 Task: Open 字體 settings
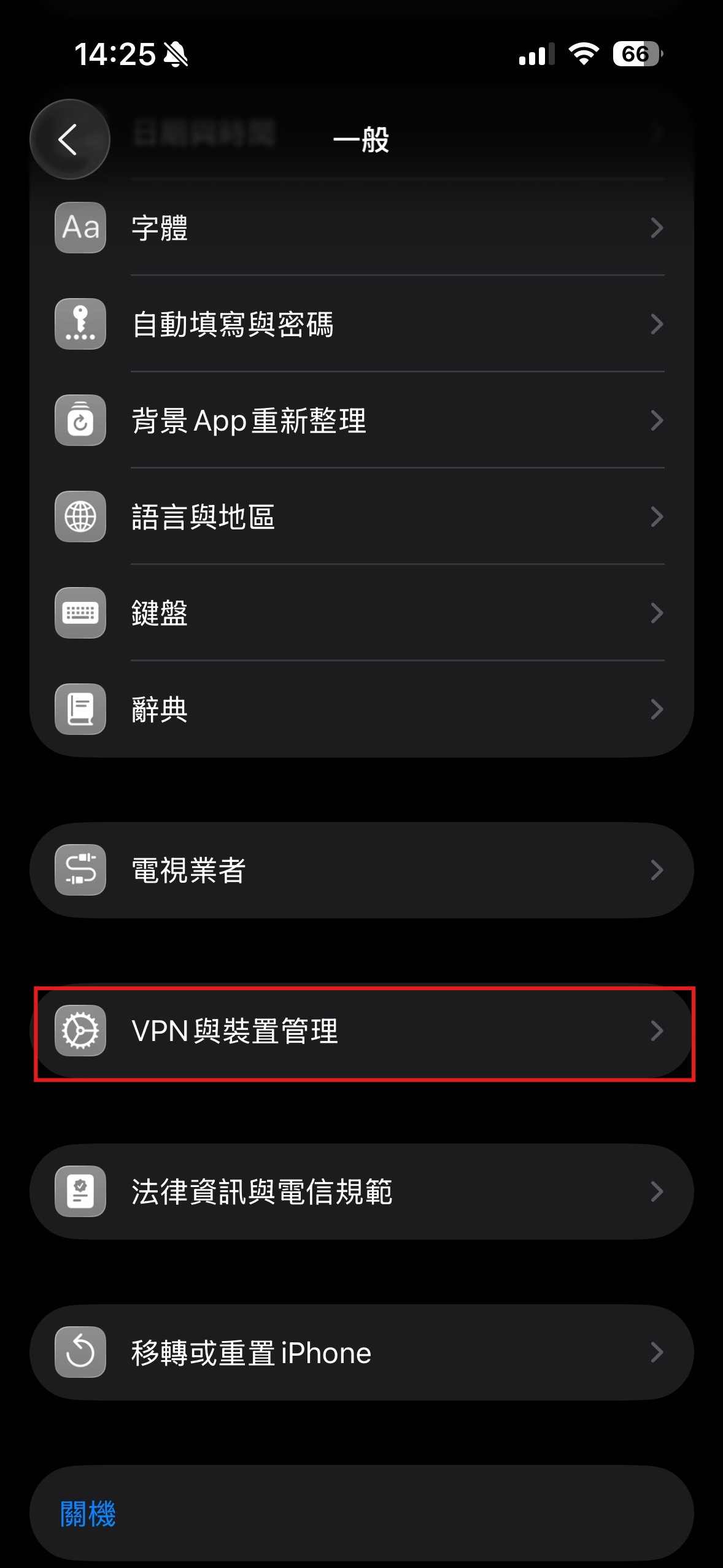coord(361,228)
